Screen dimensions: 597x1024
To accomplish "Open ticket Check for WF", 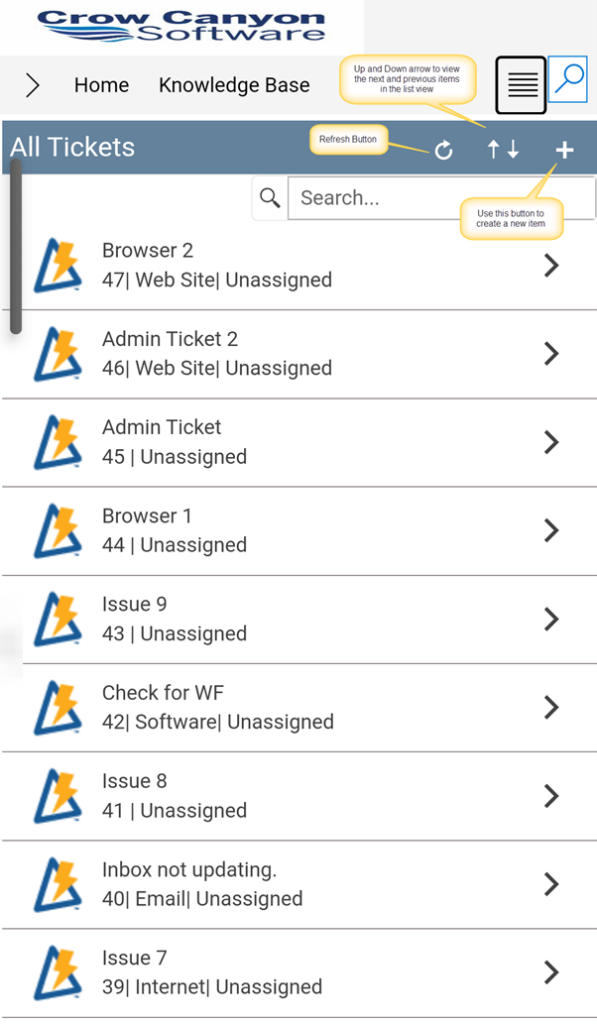I will coord(298,707).
